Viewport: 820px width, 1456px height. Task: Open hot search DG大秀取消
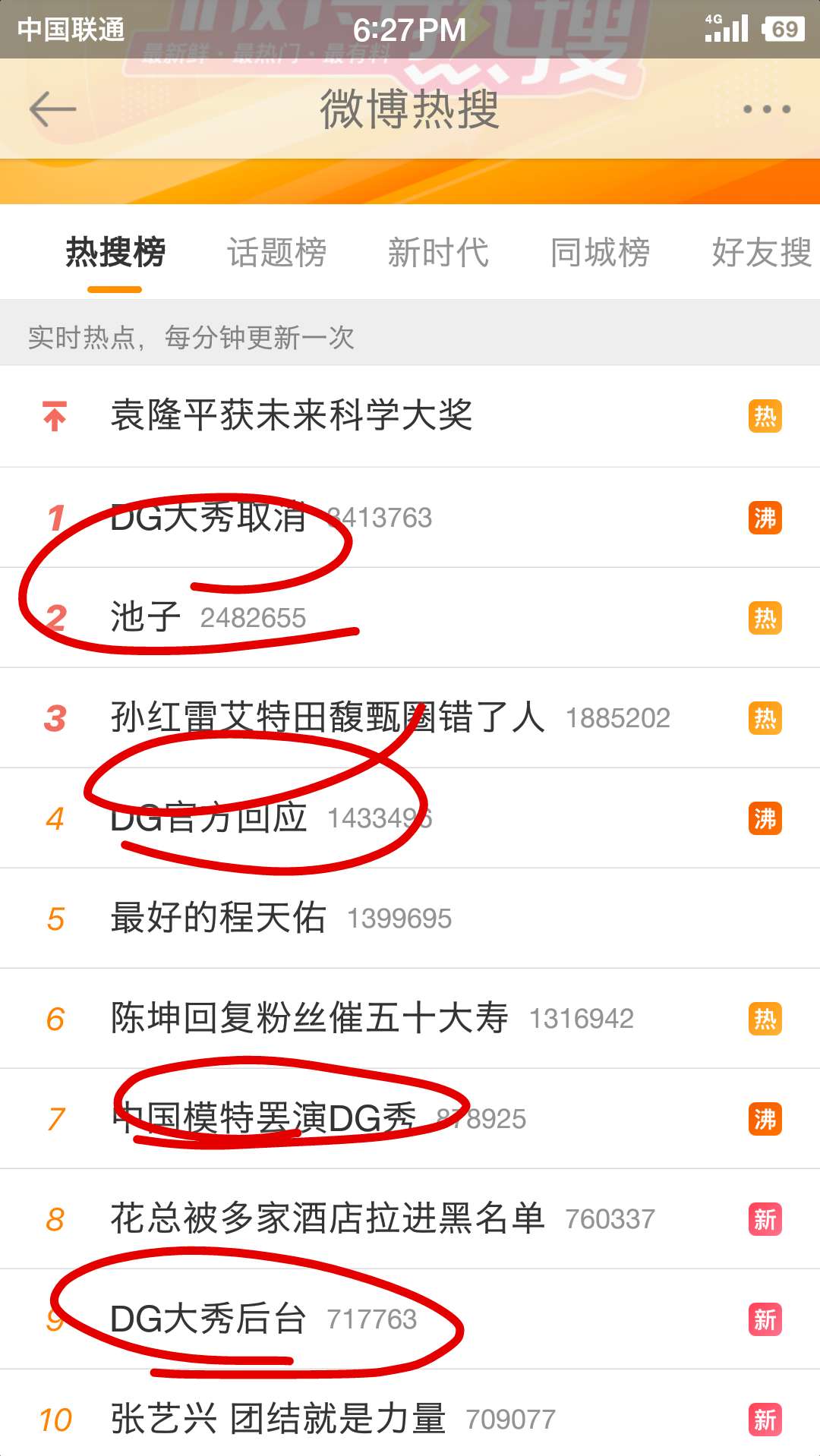click(x=209, y=518)
